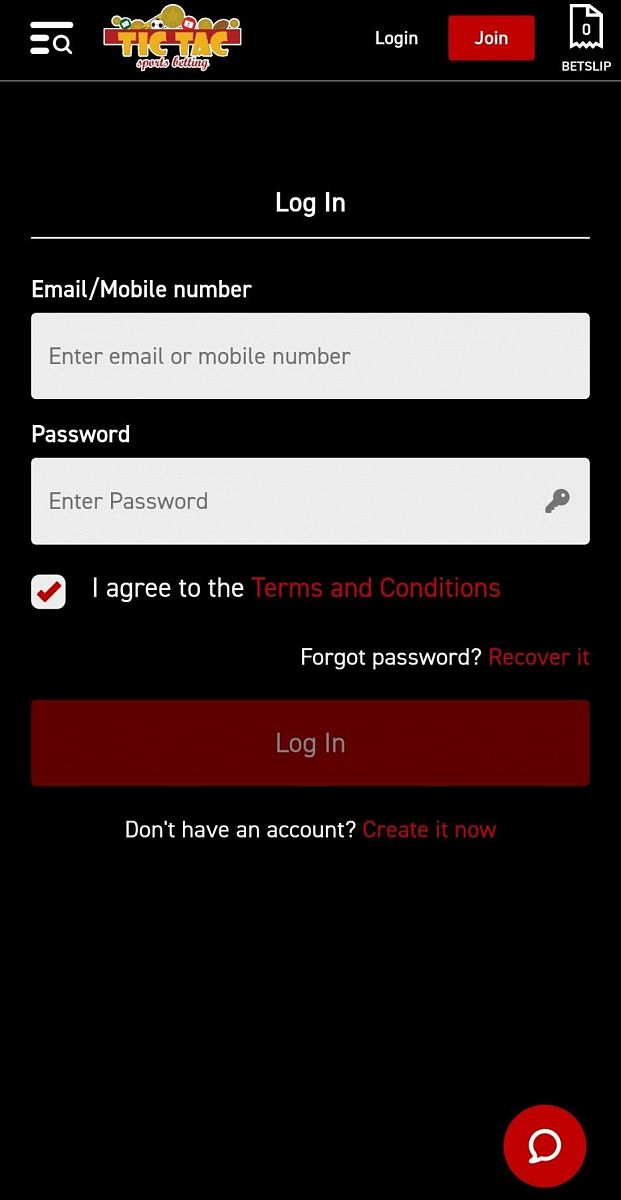Open the Betslip
Viewport: 621px width, 1200px height.
586,38
